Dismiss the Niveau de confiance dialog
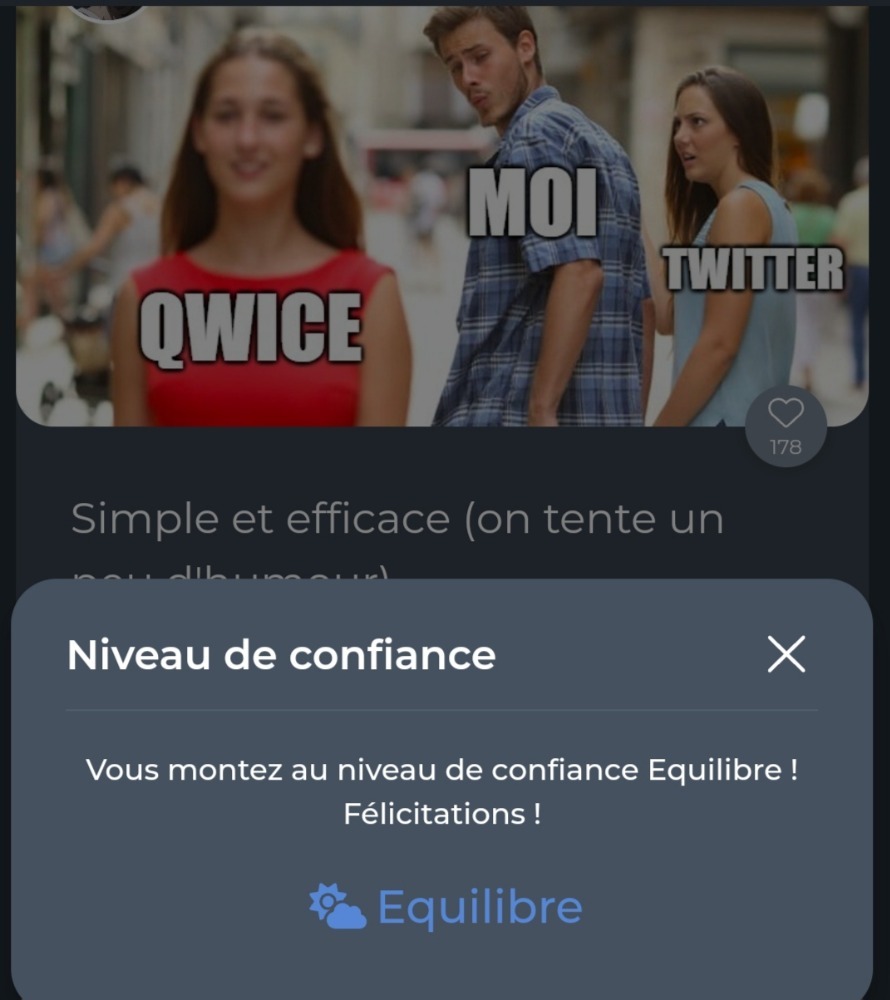The height and width of the screenshot is (1000, 890). pos(787,655)
